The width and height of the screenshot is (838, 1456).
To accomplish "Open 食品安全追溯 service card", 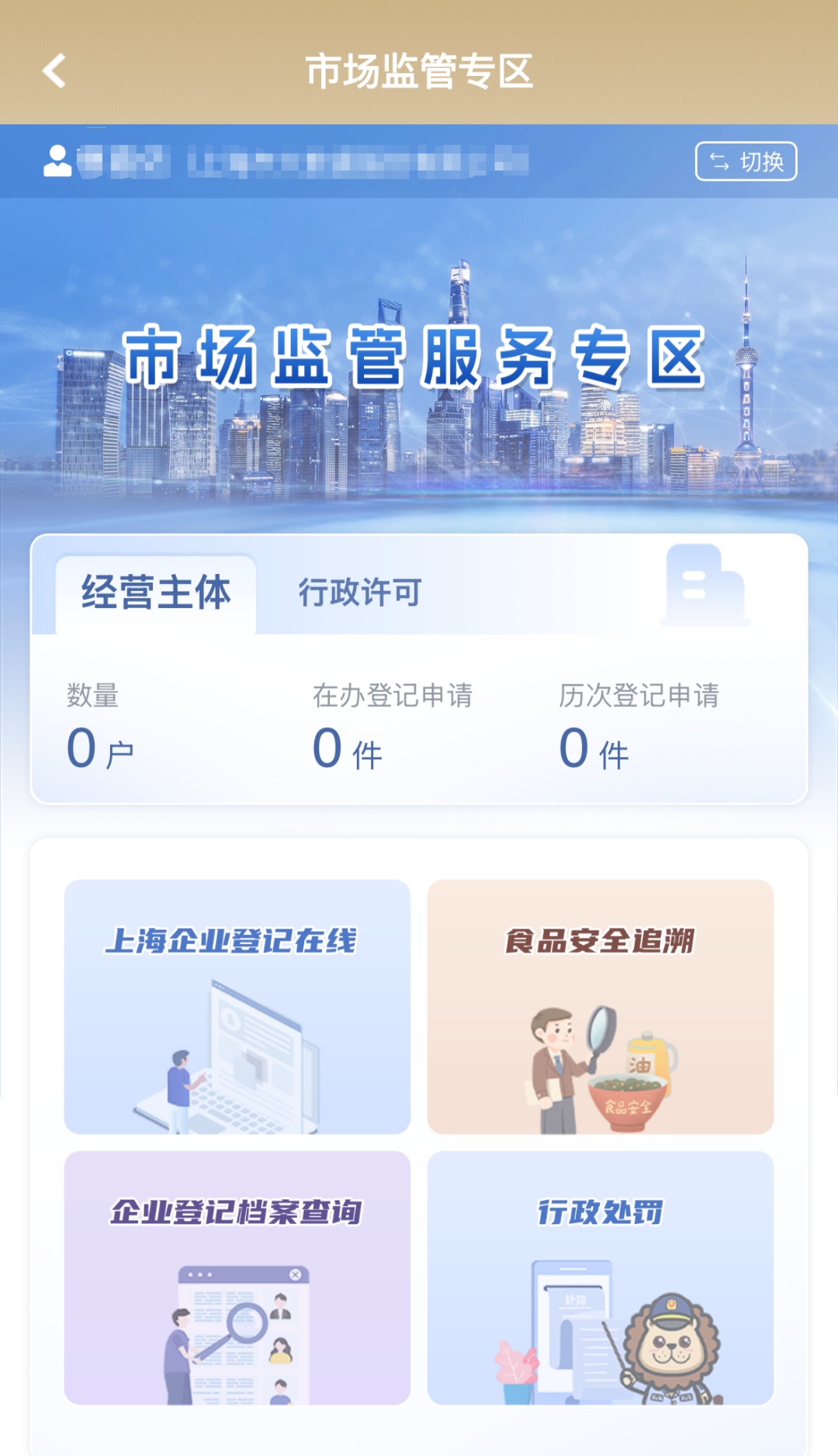I will pyautogui.click(x=600, y=1006).
